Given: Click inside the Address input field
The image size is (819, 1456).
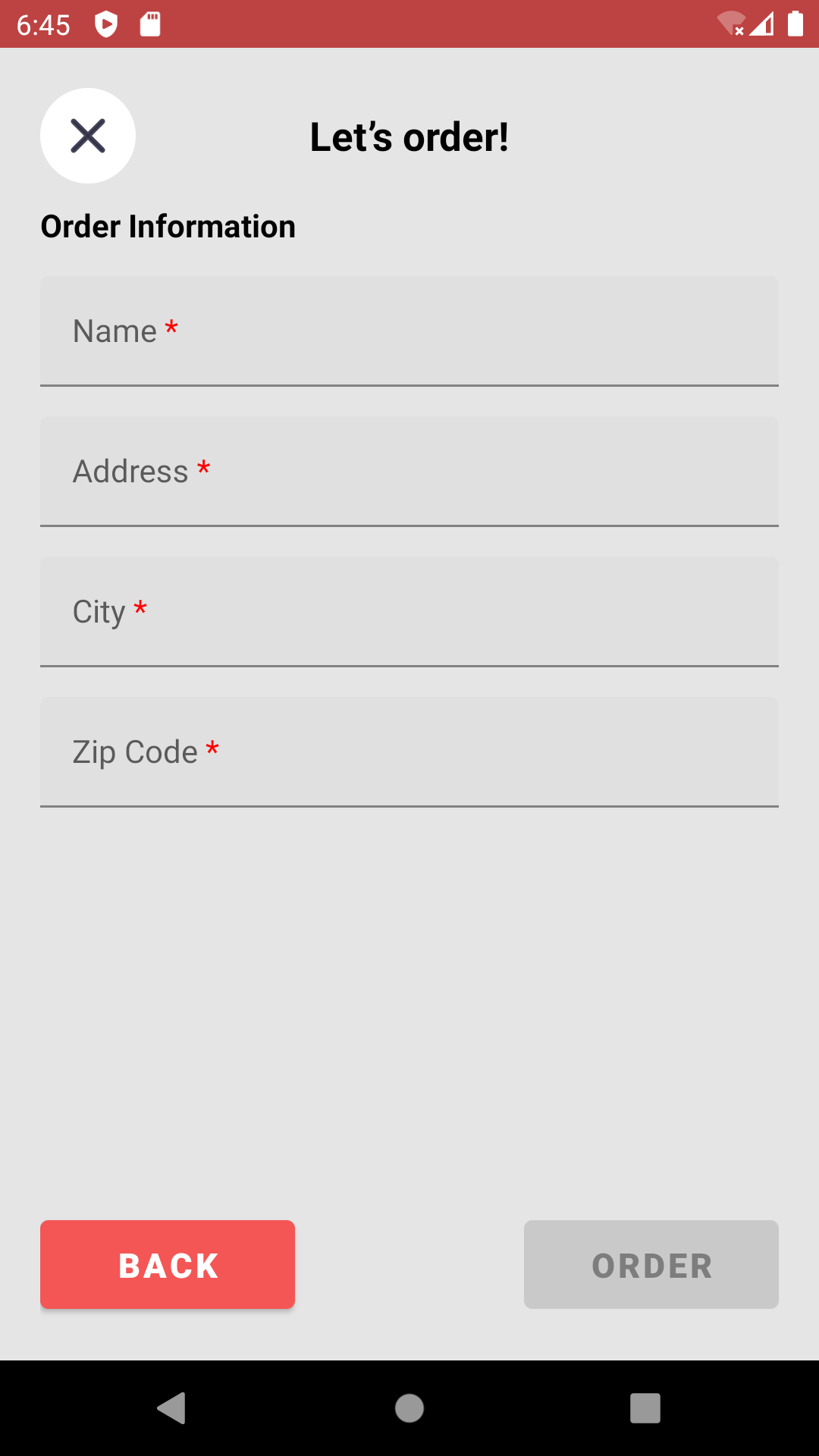Looking at the screenshot, I should tap(409, 471).
